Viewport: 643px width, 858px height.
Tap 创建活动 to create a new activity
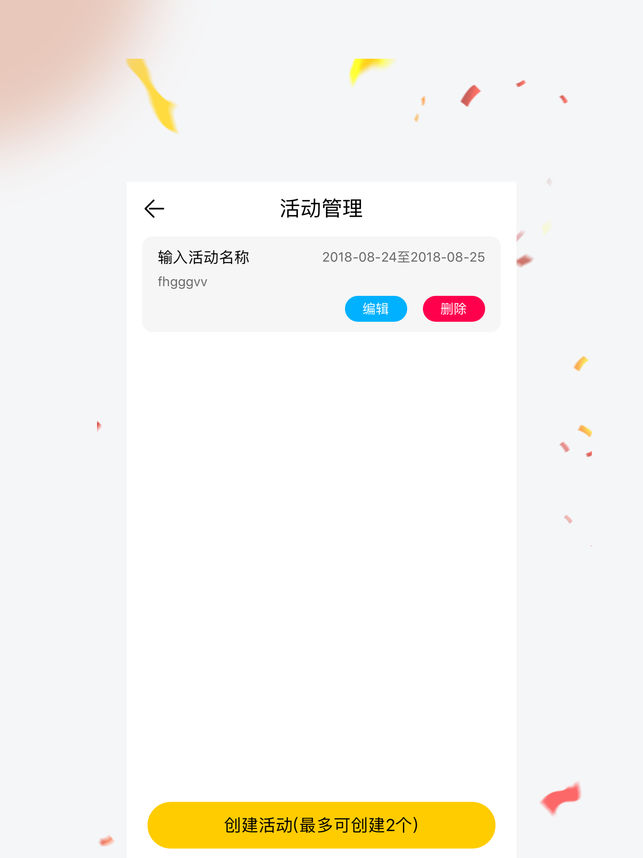click(x=321, y=825)
